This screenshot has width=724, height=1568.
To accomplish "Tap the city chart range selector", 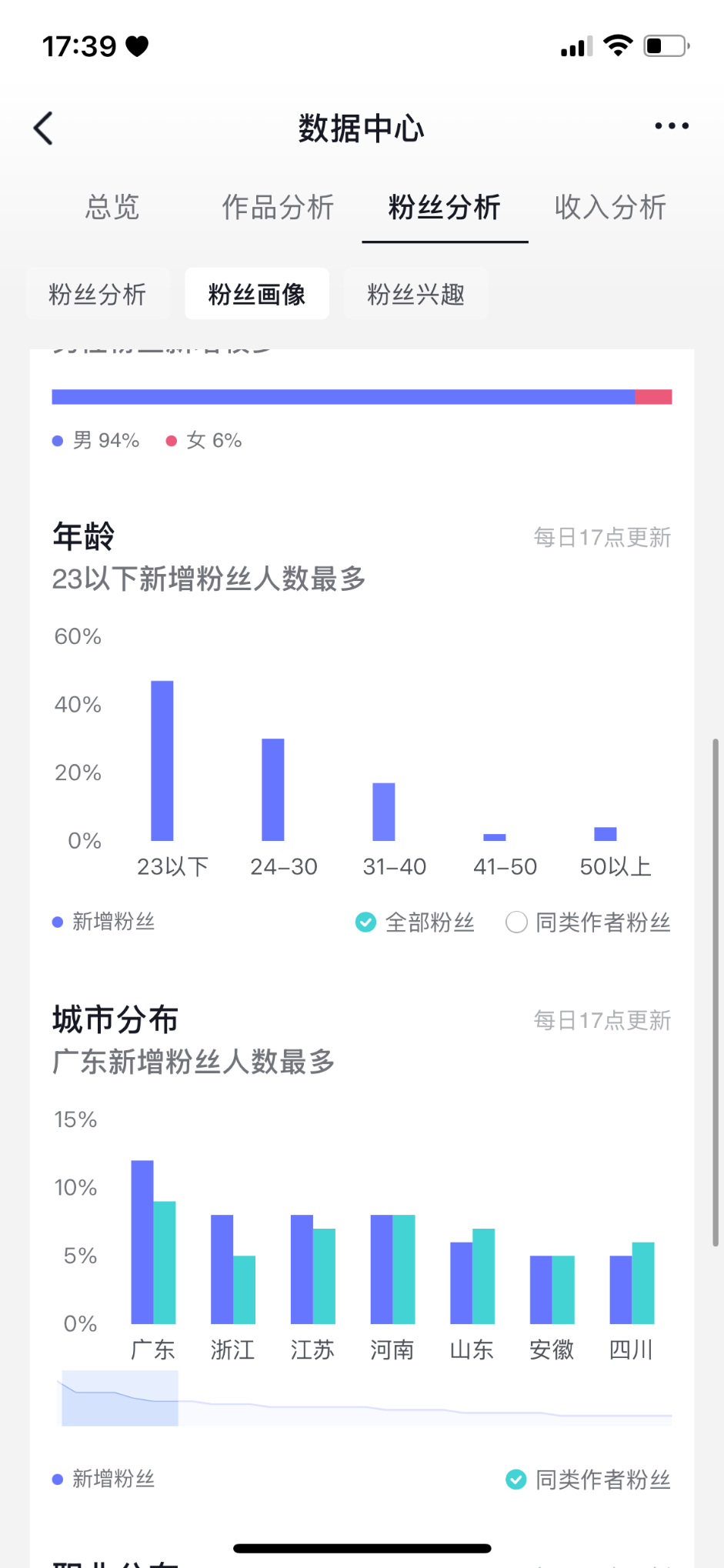I will click(120, 1398).
